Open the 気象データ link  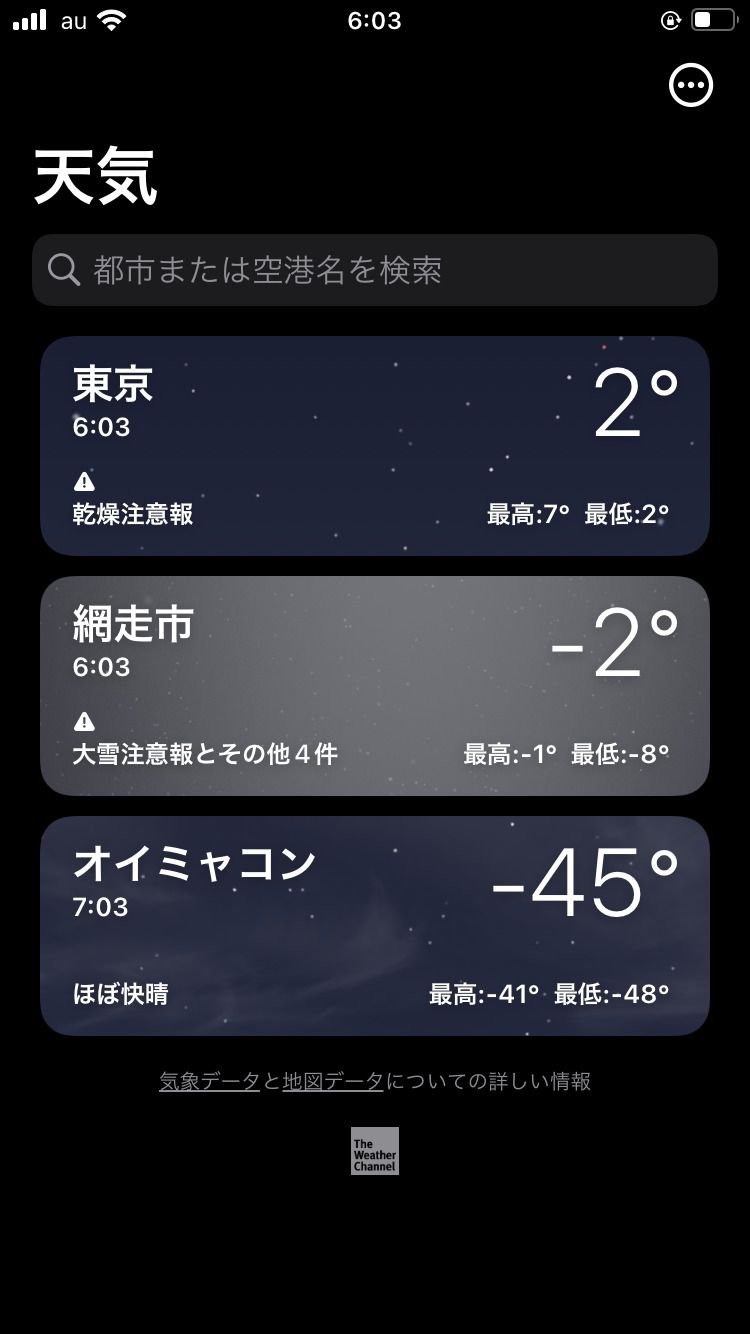(x=209, y=1081)
